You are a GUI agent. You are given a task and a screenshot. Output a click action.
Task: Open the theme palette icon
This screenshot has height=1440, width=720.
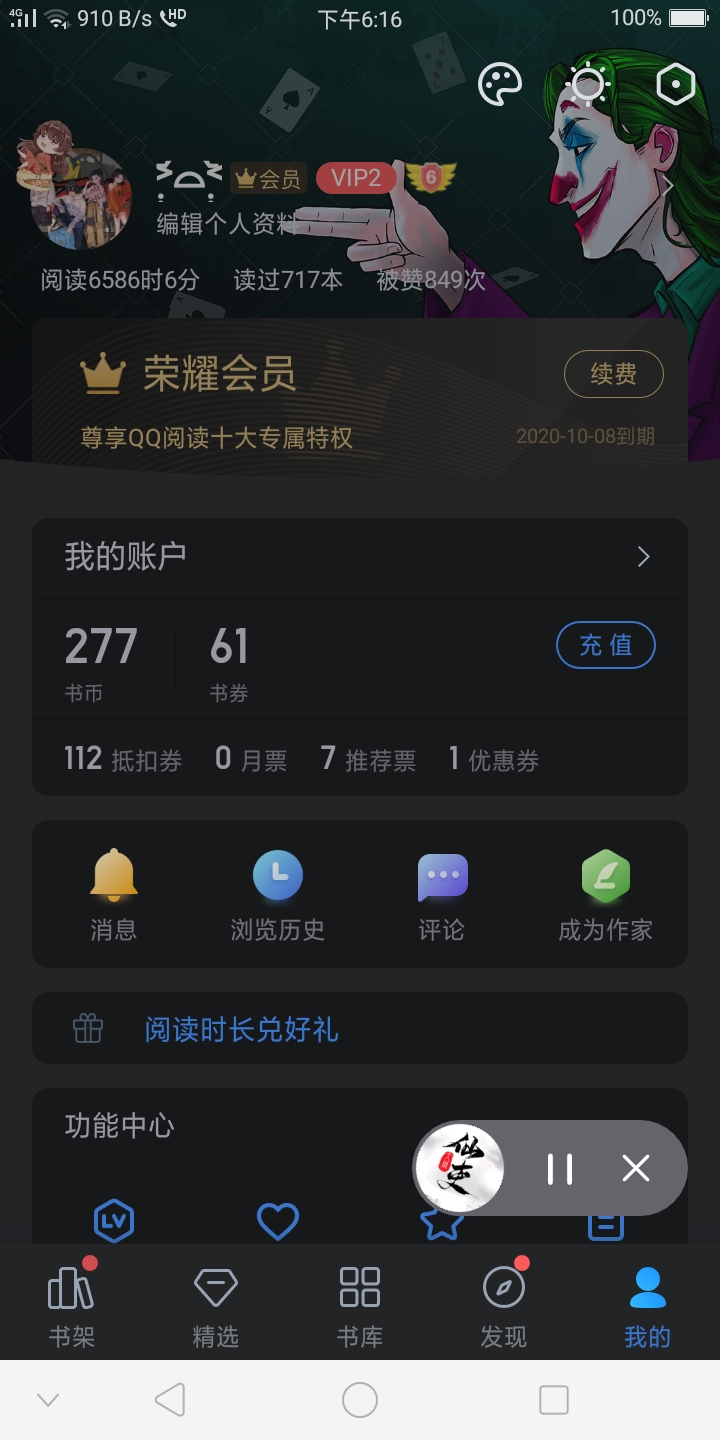[x=500, y=85]
